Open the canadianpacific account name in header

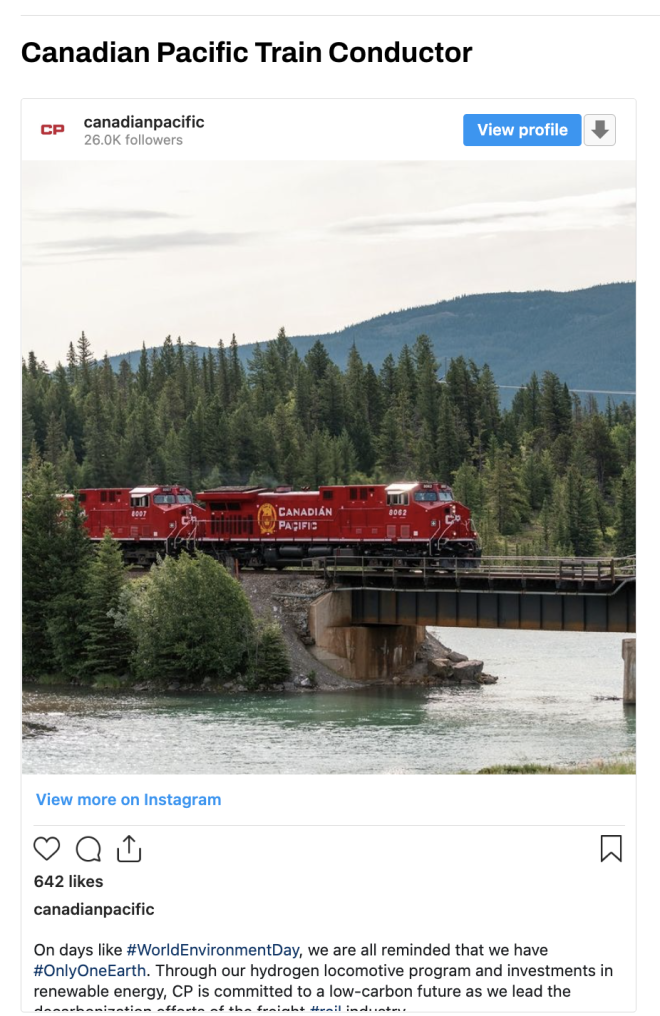(144, 122)
